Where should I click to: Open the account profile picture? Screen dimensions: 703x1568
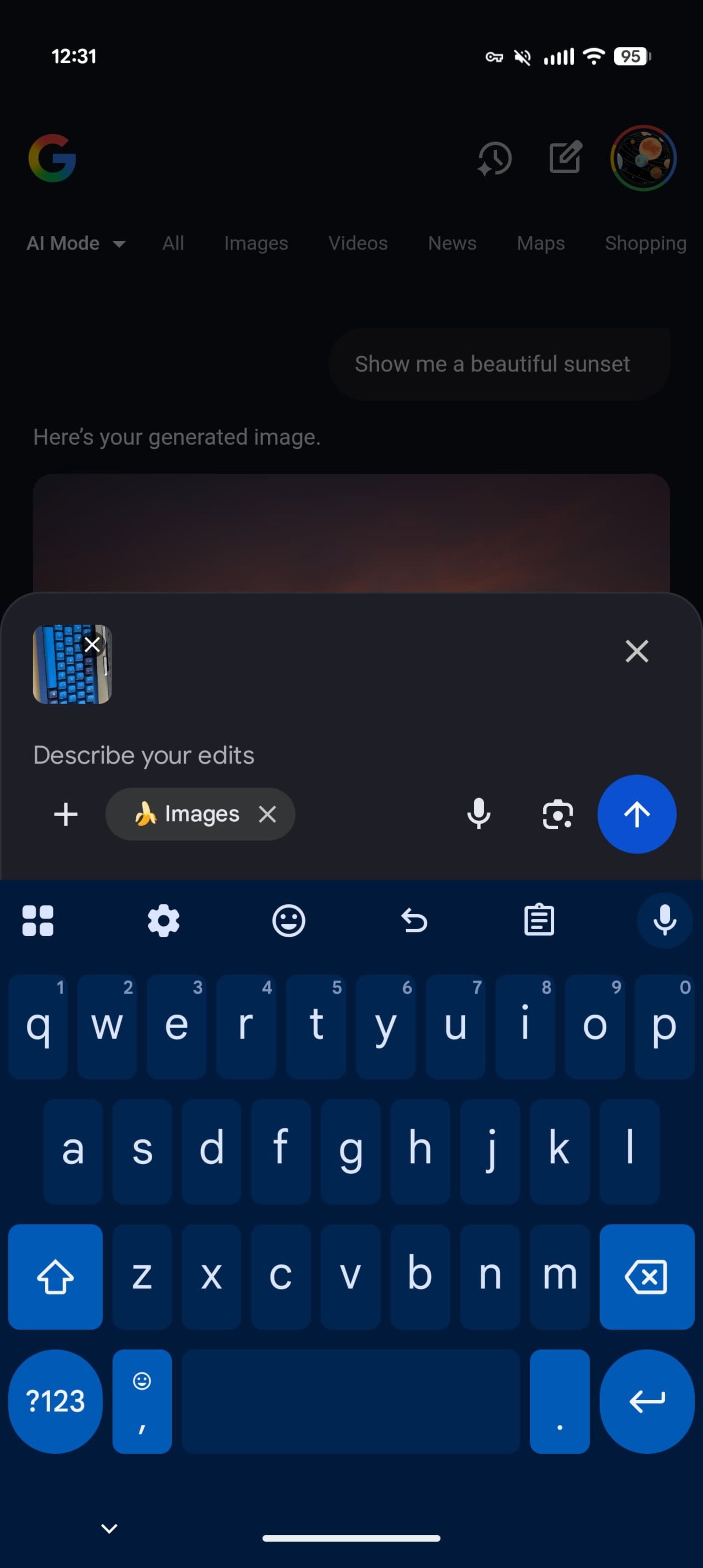click(643, 158)
